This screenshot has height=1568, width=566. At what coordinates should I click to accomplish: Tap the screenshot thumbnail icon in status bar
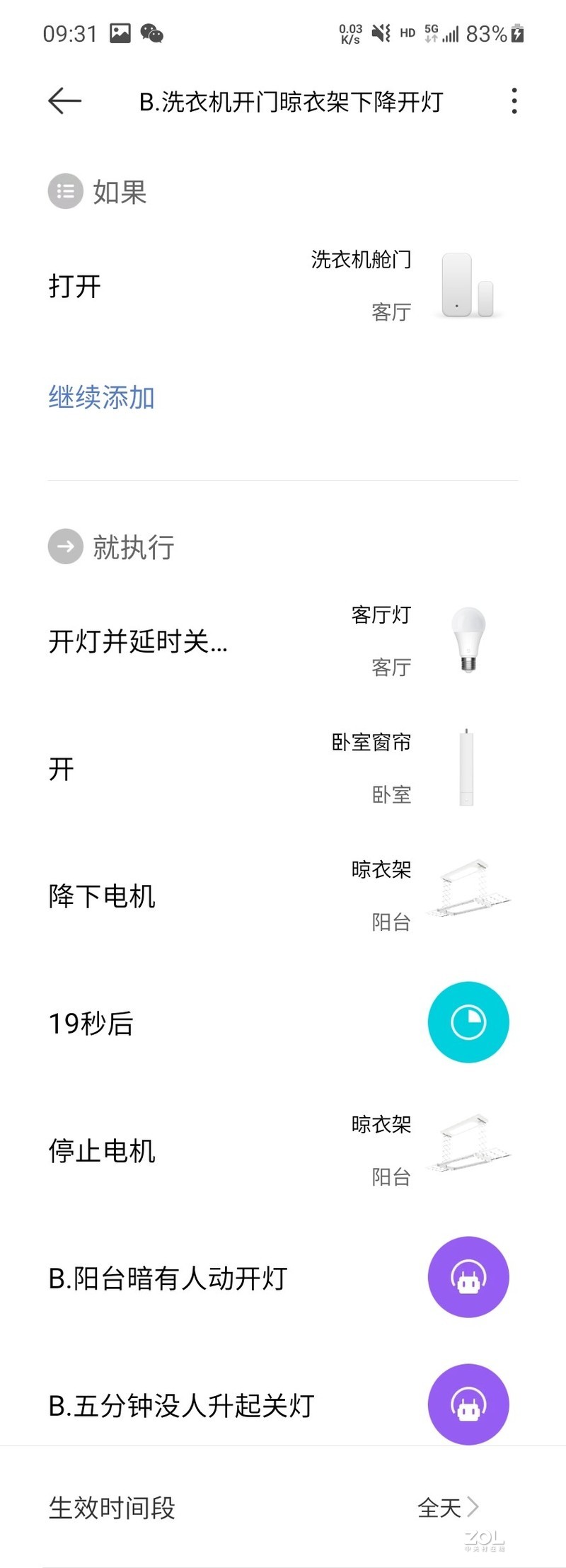click(119, 32)
